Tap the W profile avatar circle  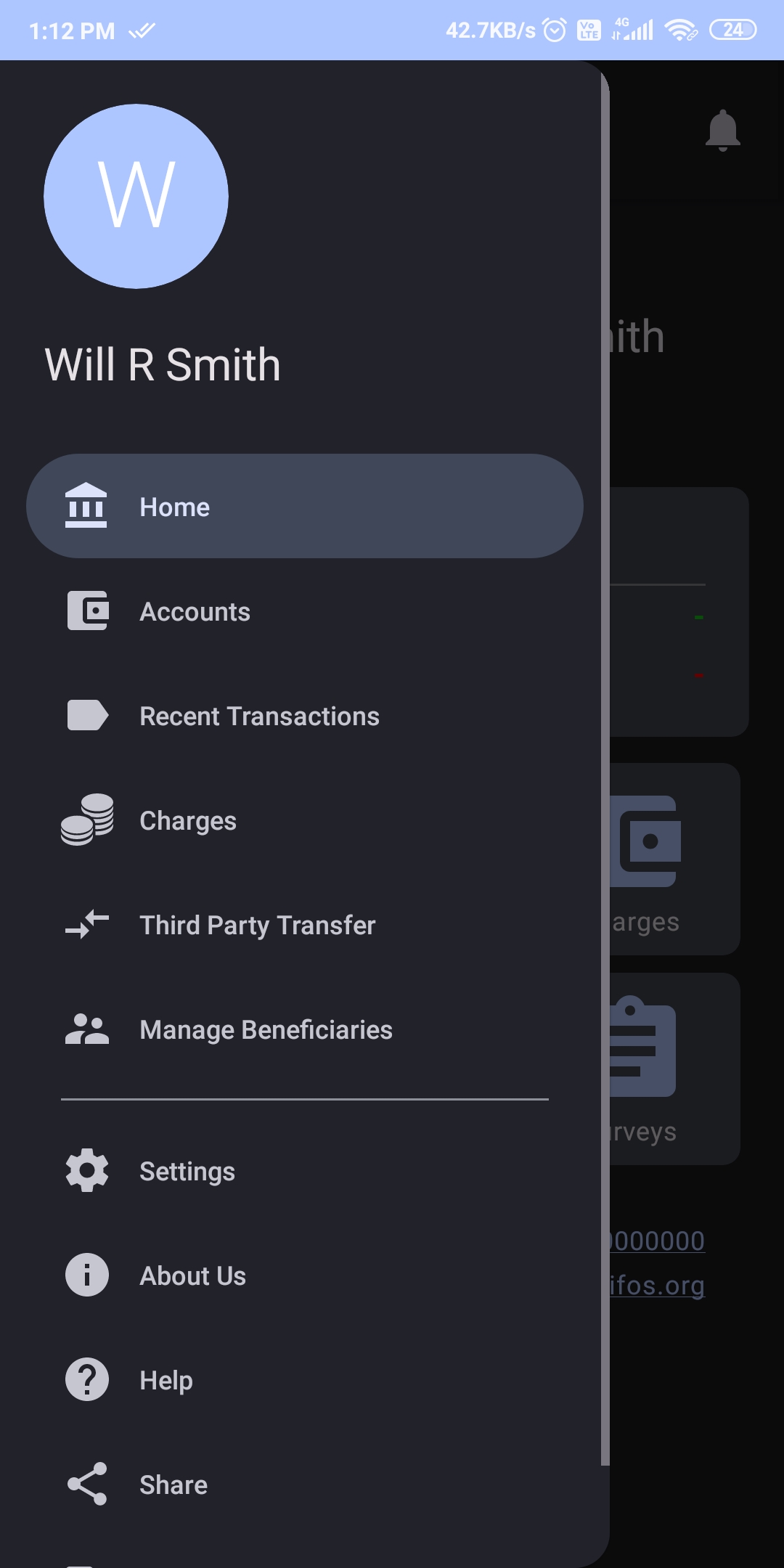(x=135, y=195)
